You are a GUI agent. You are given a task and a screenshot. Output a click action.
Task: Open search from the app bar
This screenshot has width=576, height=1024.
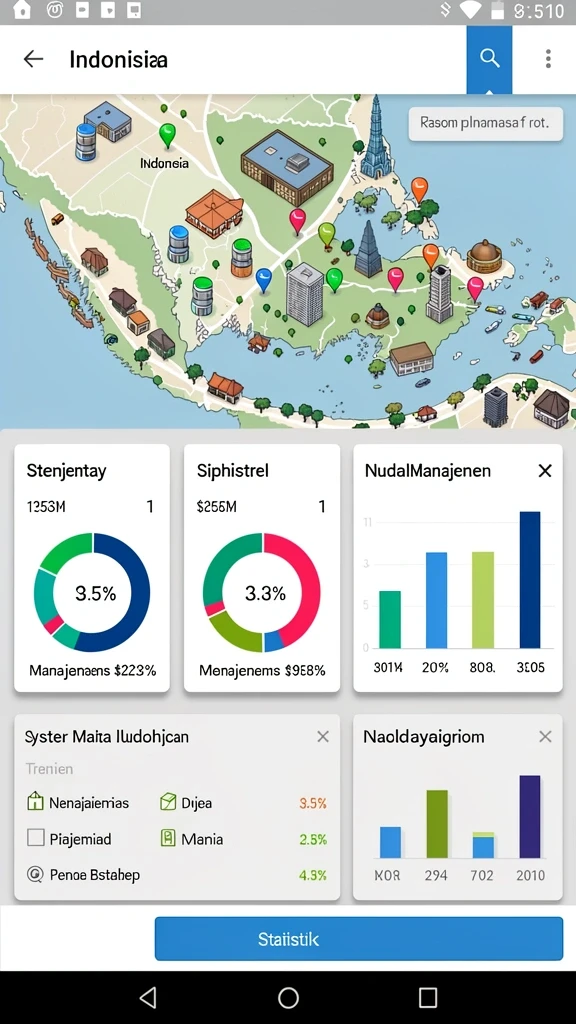489,59
